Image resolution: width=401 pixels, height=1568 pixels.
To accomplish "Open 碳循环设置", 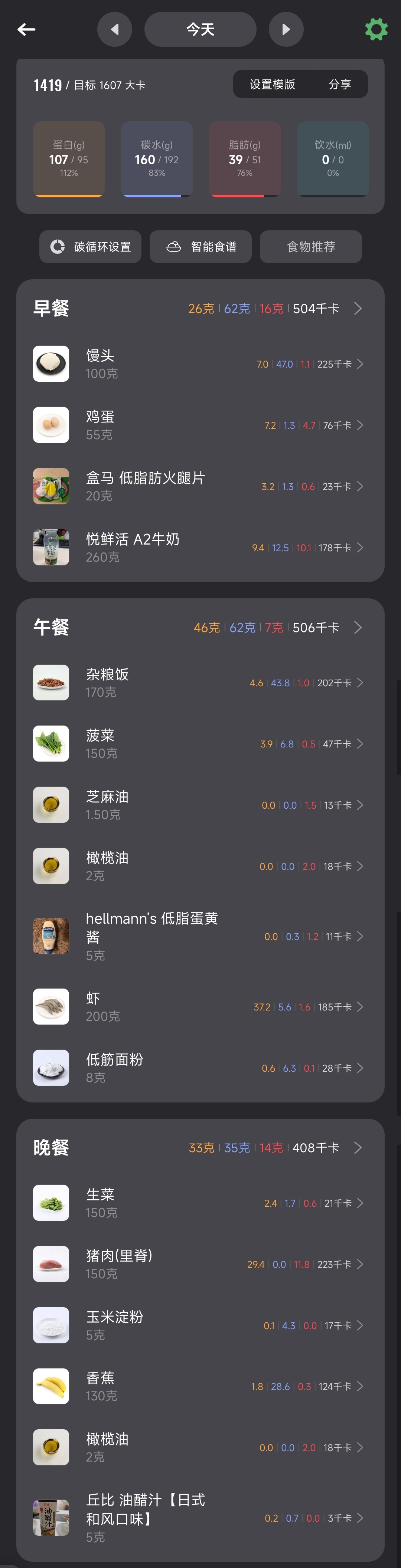I will (90, 247).
